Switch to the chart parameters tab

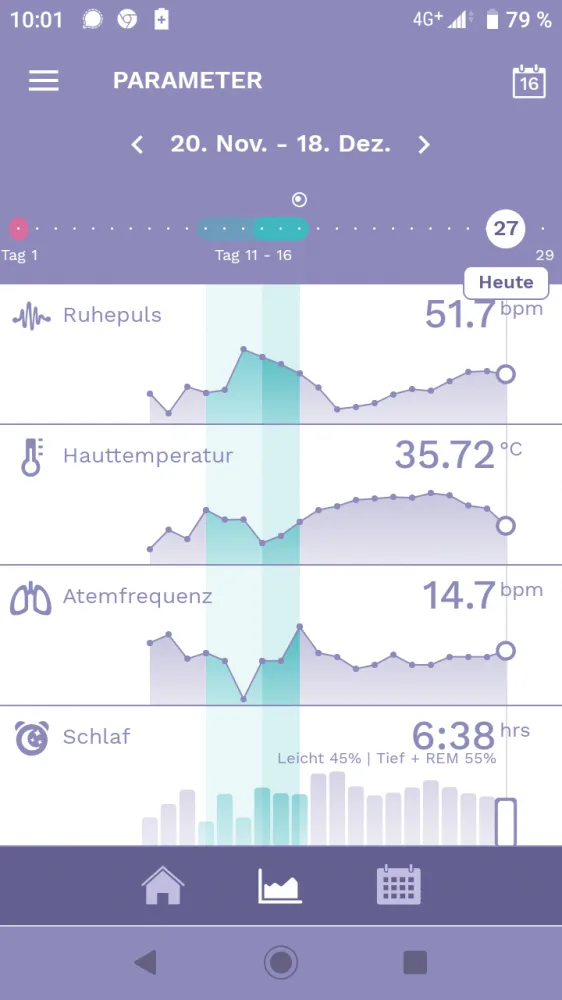[x=280, y=885]
